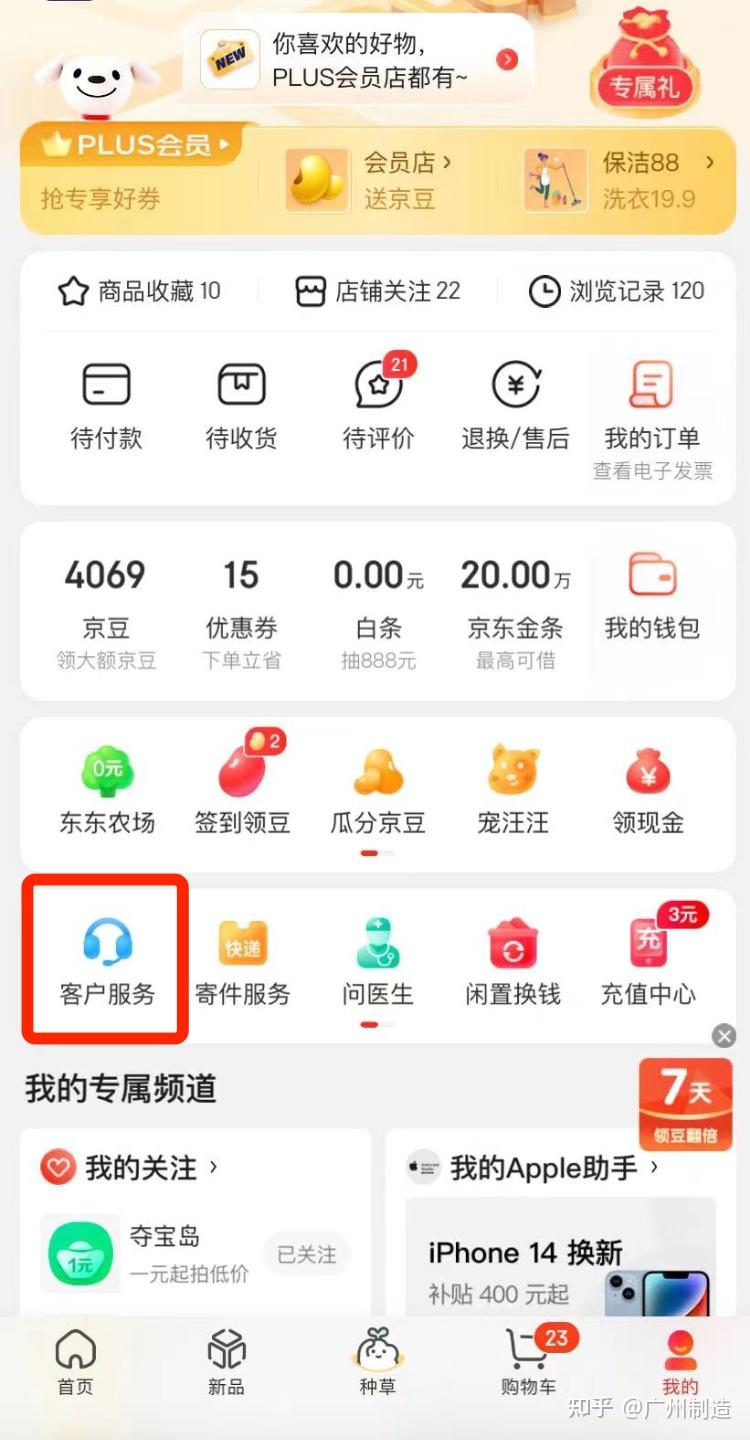This screenshot has height=1440, width=750.
Task: Open 我的钱包 wallet
Action: point(652,597)
